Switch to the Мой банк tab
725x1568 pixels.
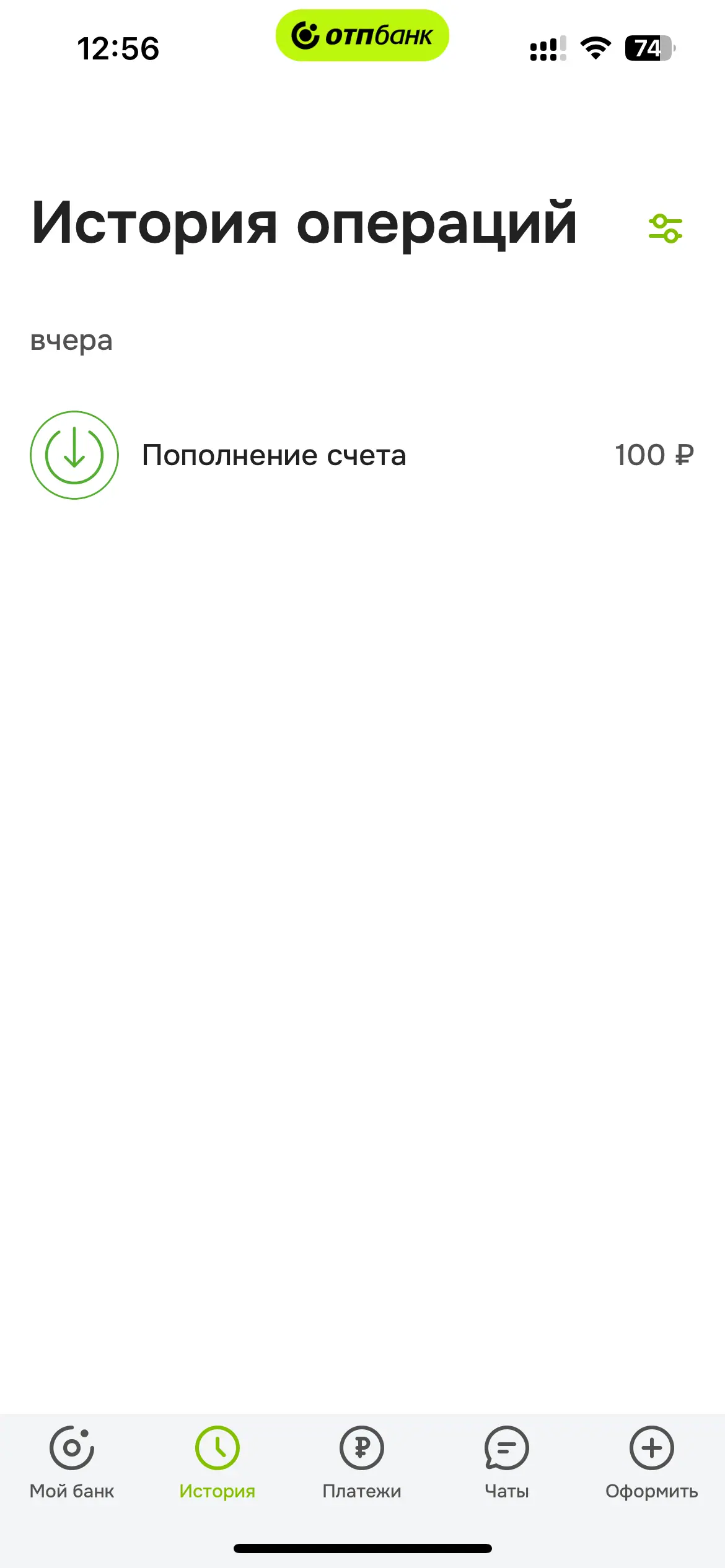tap(72, 1463)
